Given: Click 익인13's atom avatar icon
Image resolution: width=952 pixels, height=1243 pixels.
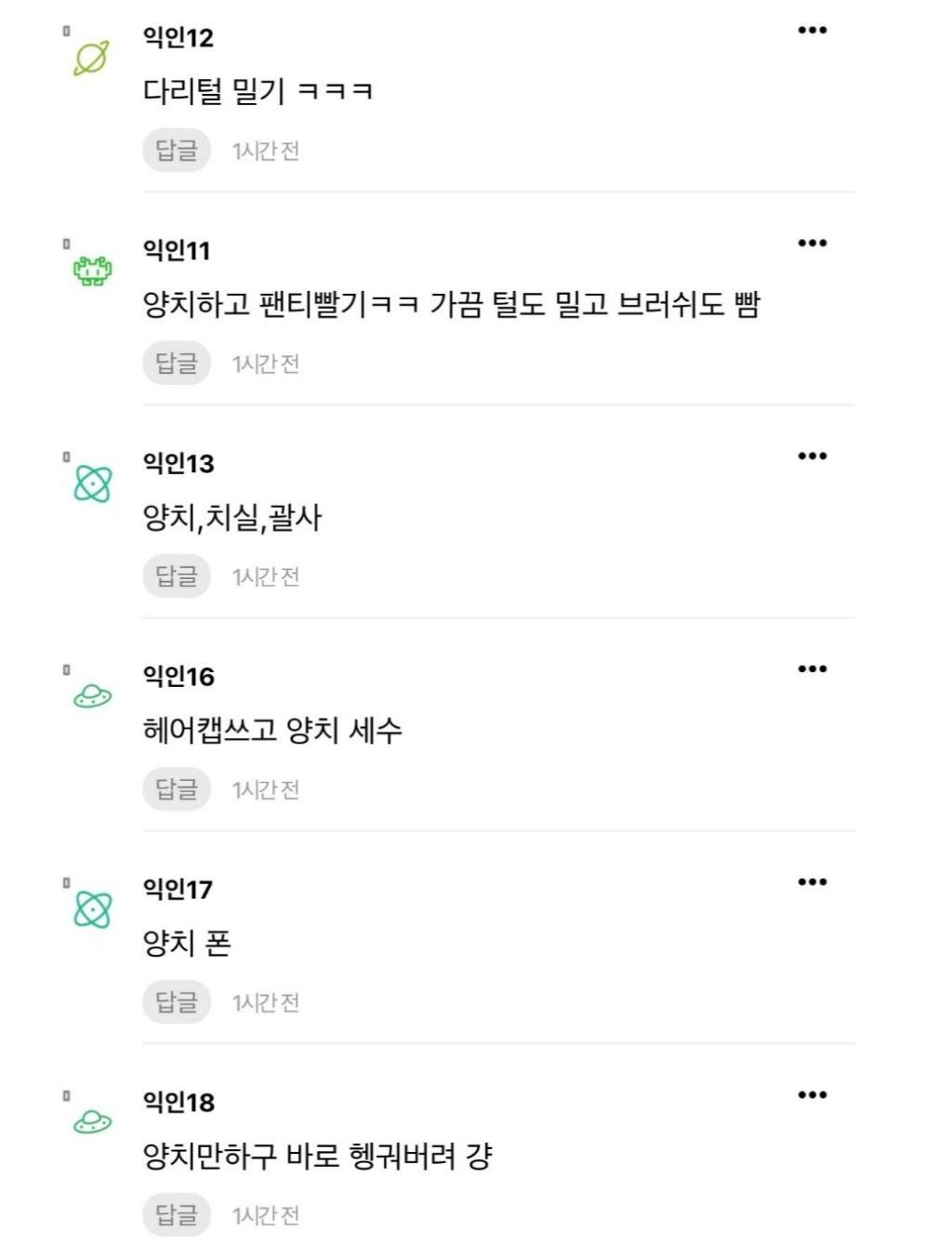Looking at the screenshot, I should (x=92, y=483).
